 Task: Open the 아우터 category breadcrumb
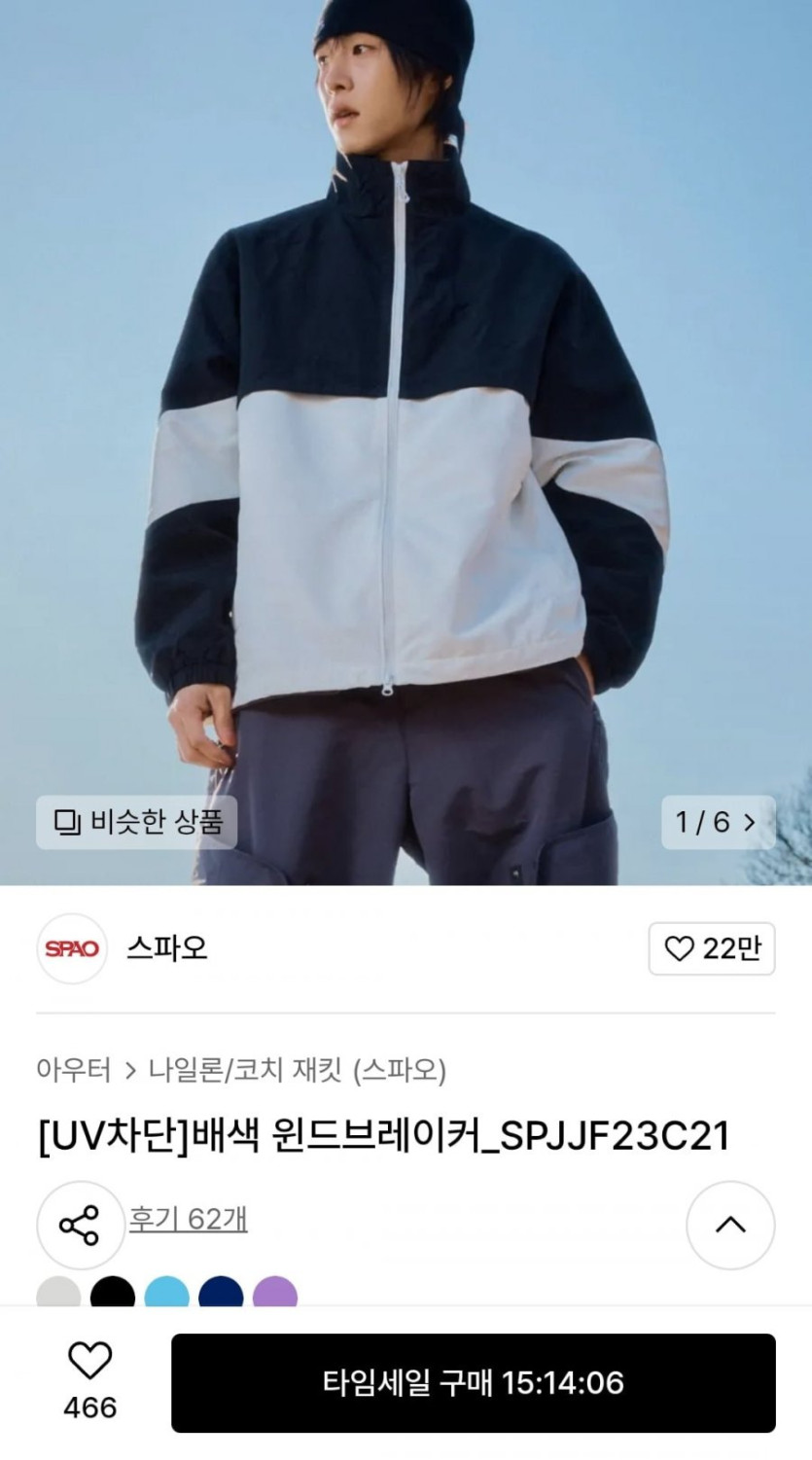(74, 1071)
